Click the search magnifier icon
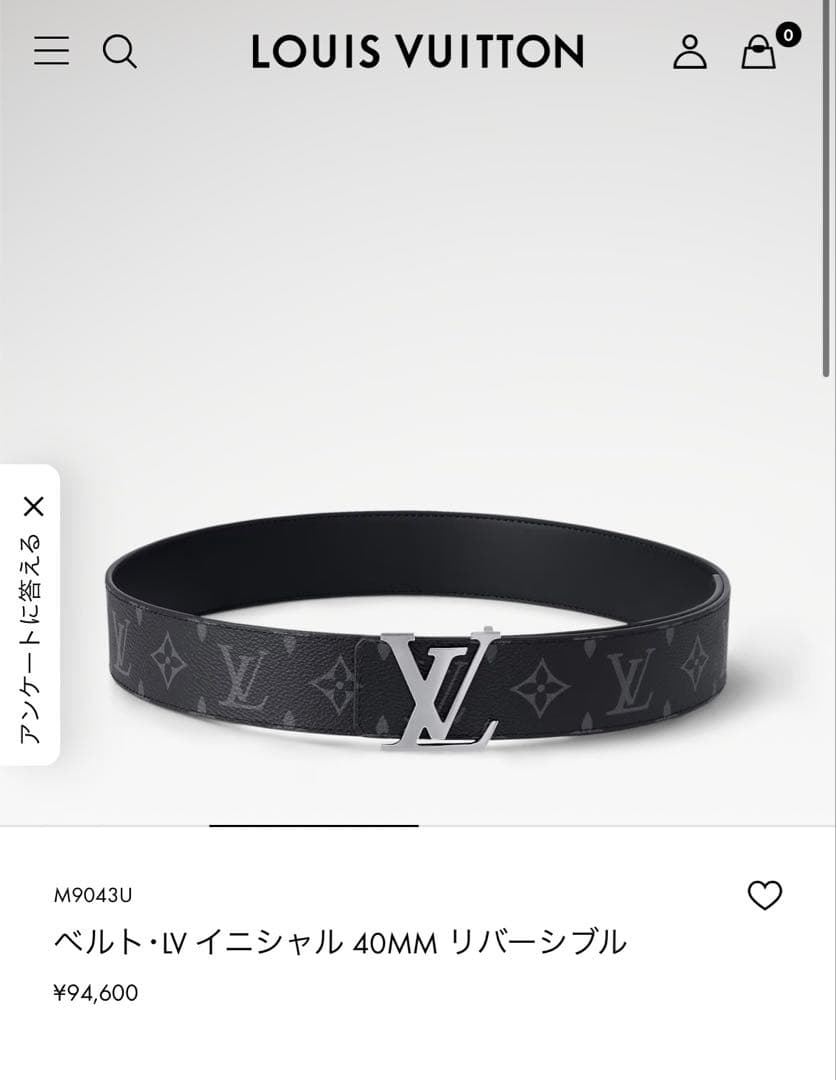The height and width of the screenshot is (1080, 836). point(122,52)
